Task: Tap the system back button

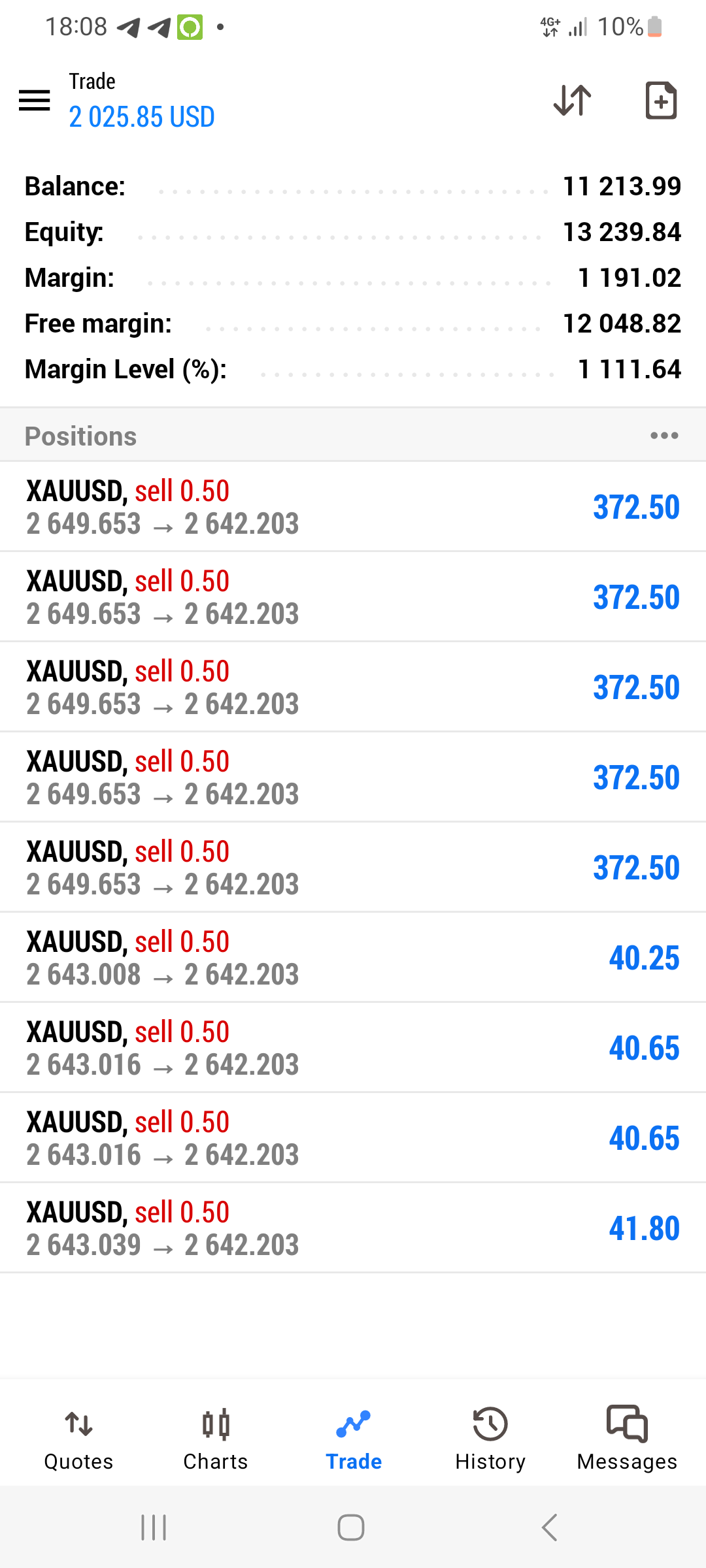Action: [550, 1527]
